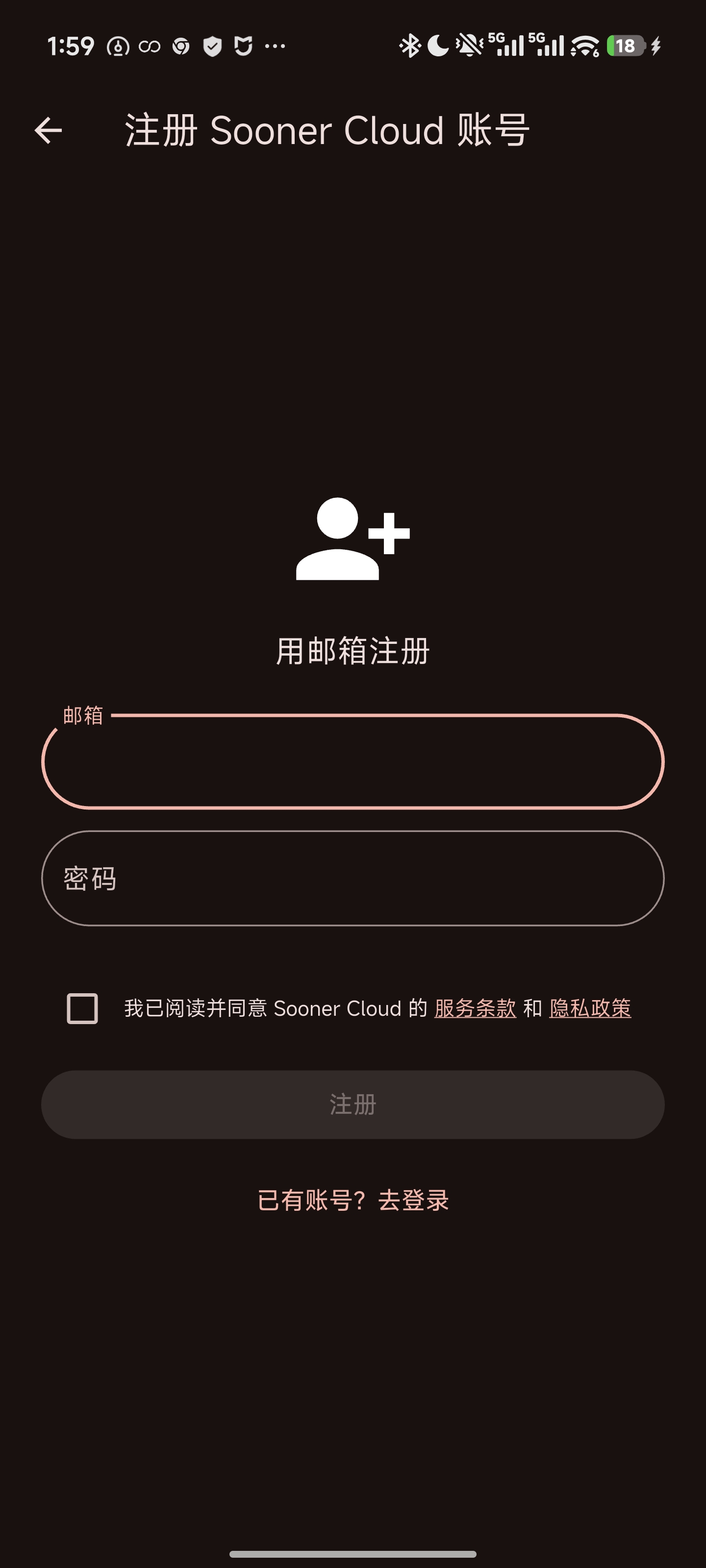Focus the 邮箱 email input field
The height and width of the screenshot is (1568, 706).
point(352,762)
